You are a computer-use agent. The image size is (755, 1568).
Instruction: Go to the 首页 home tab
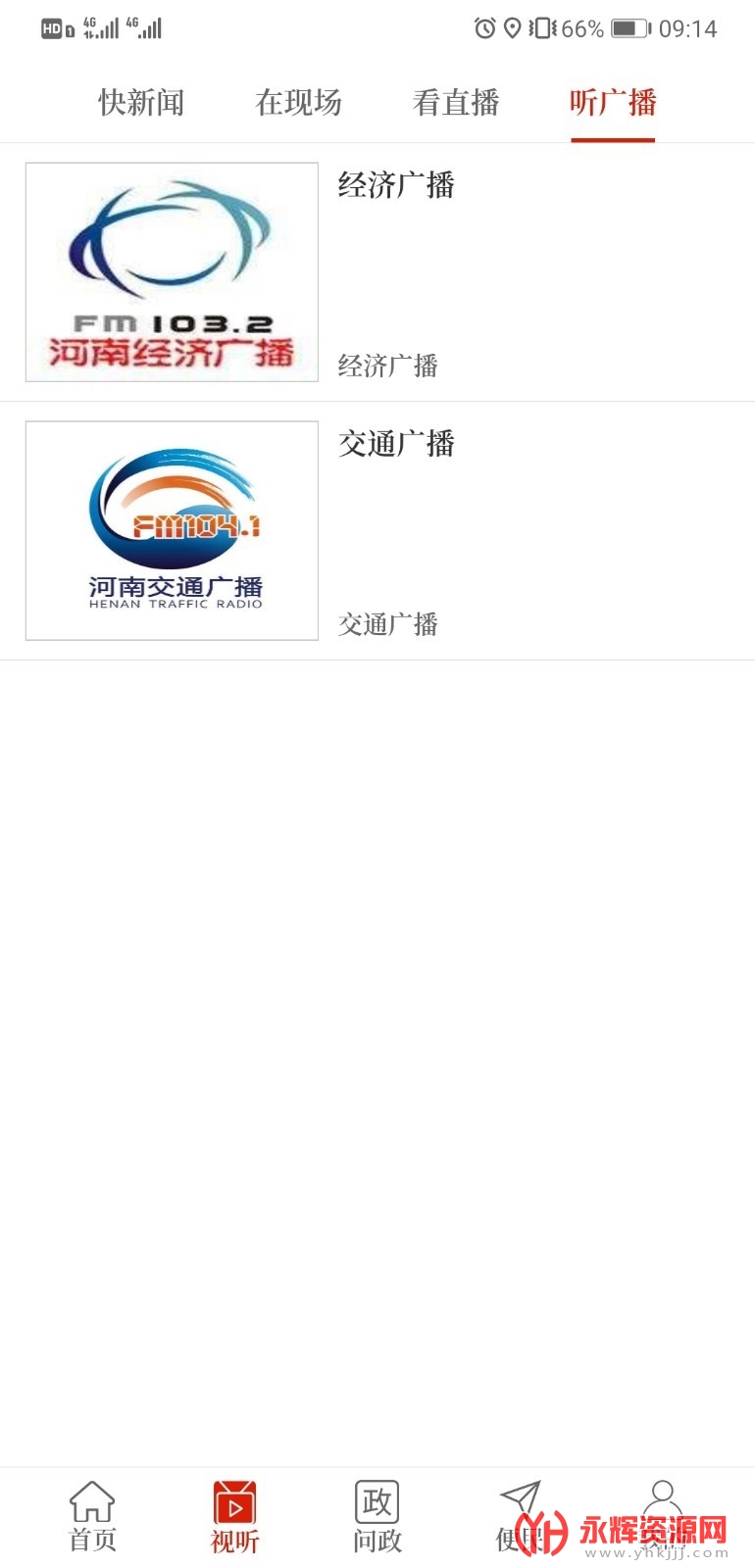pos(92,1516)
